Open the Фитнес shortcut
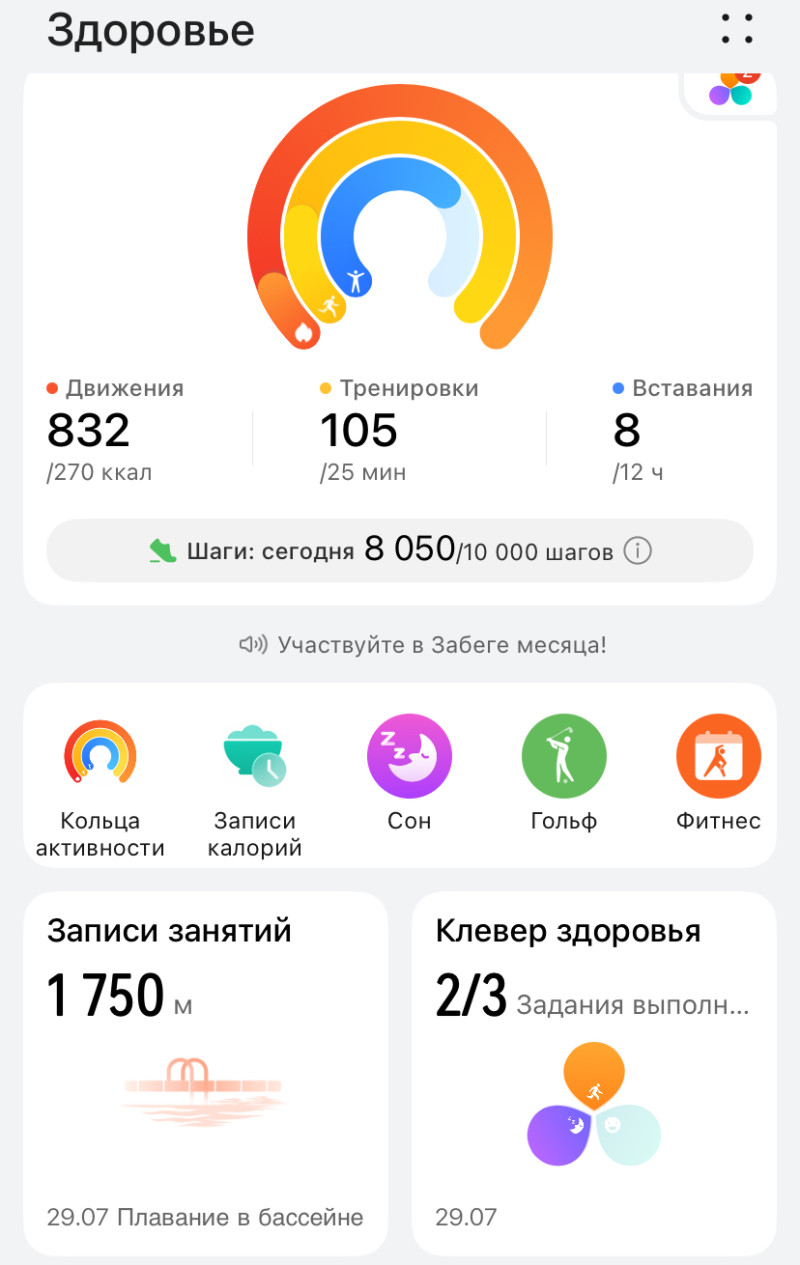Image resolution: width=800 pixels, height=1265 pixels. click(718, 775)
